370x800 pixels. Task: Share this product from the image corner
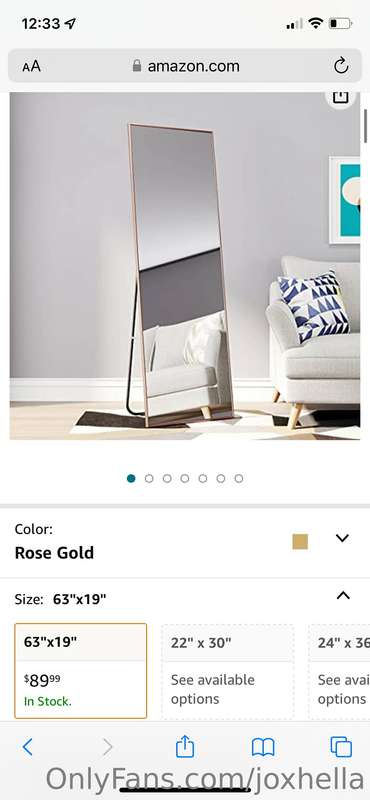pyautogui.click(x=340, y=97)
